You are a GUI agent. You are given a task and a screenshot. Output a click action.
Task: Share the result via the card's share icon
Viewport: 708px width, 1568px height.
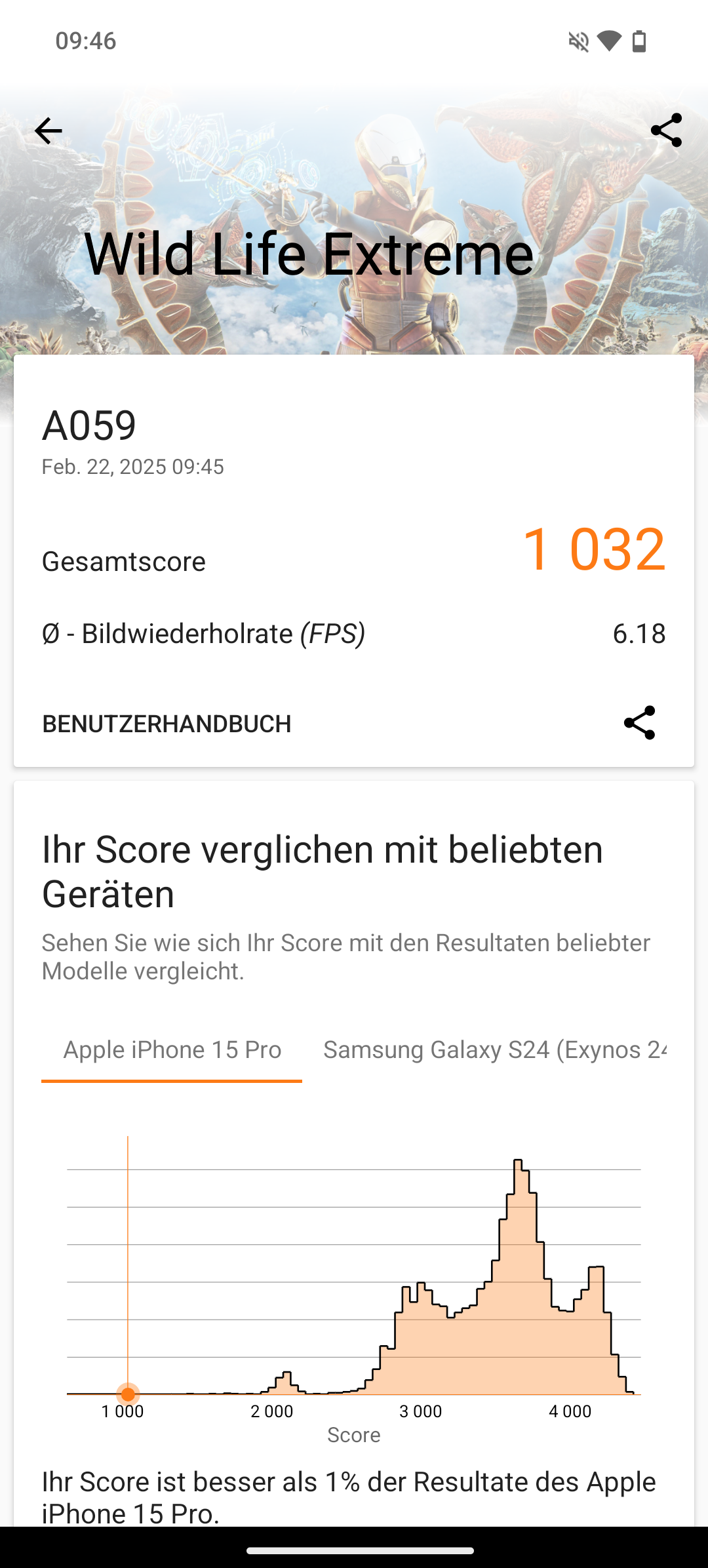click(x=639, y=723)
